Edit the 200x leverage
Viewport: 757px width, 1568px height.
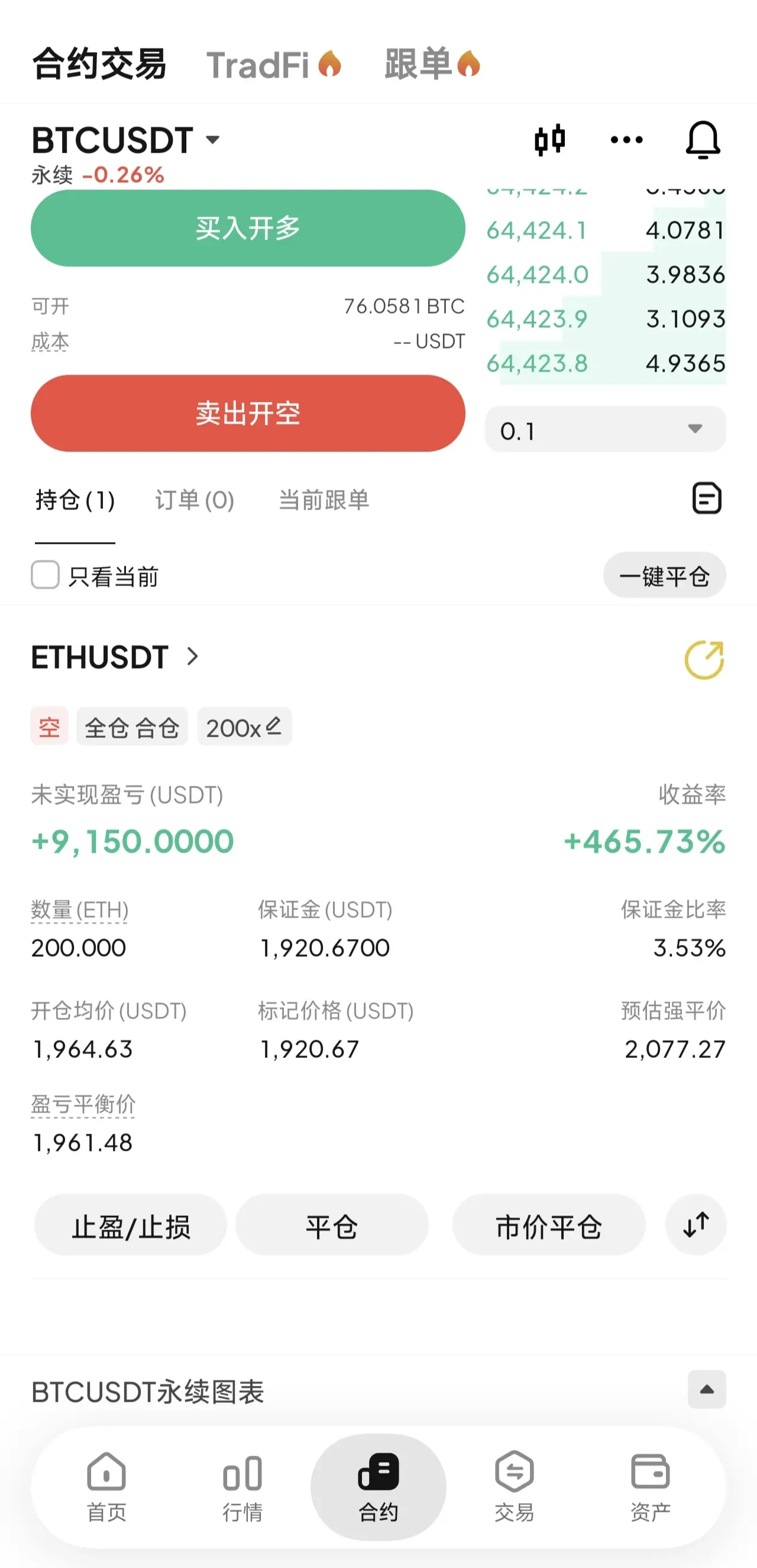tap(245, 727)
